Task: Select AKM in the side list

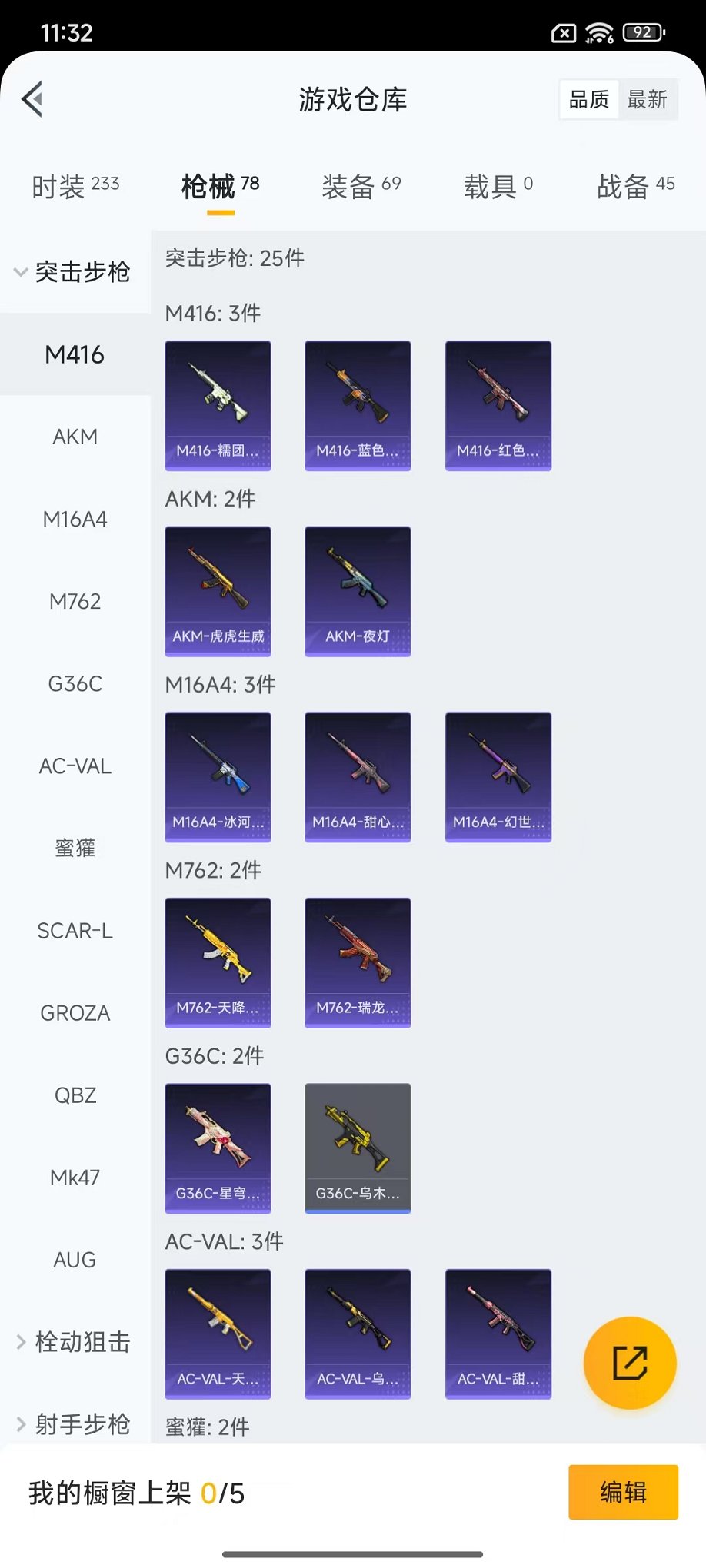Action: [x=75, y=437]
